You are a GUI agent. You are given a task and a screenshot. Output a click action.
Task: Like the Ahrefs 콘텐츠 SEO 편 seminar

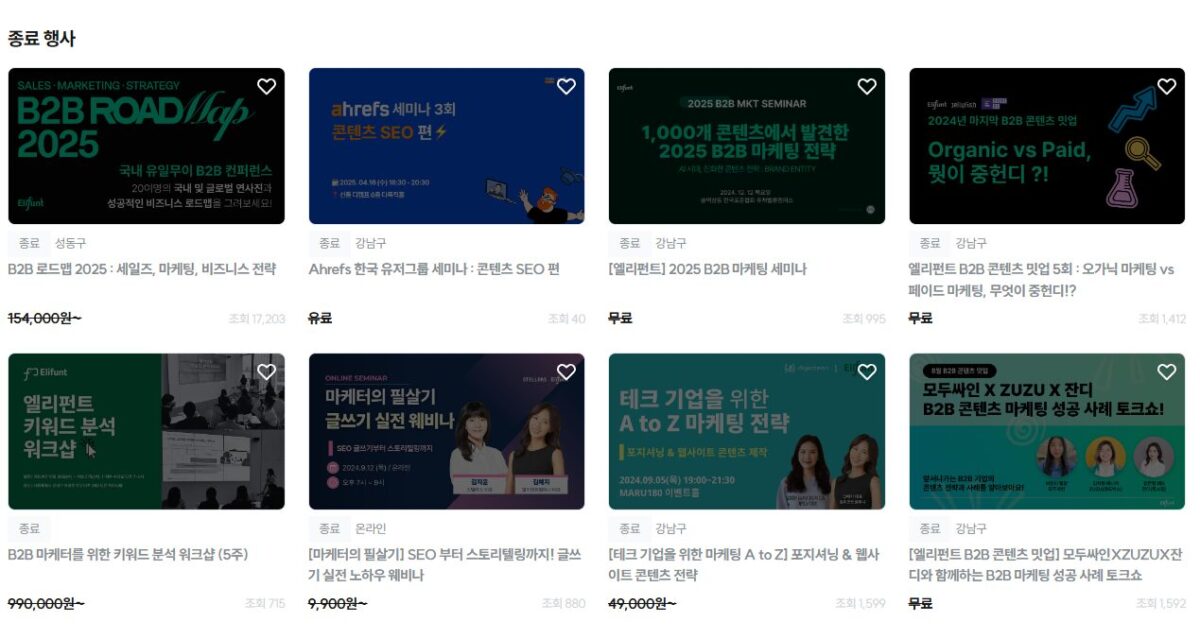(x=566, y=87)
